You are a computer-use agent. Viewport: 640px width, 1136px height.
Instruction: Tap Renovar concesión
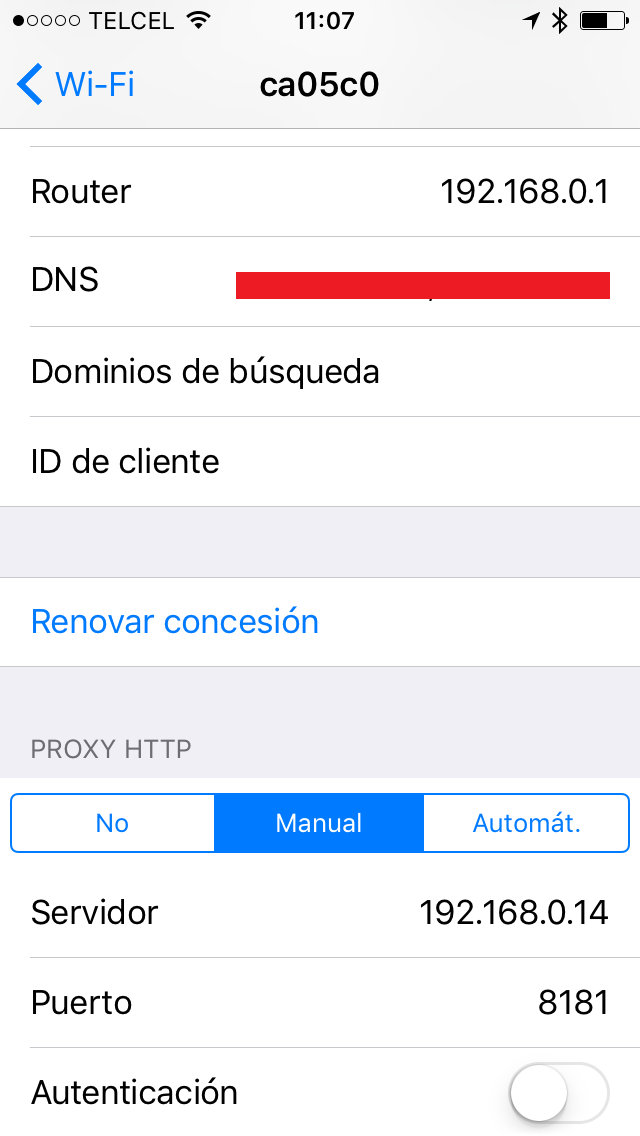(x=175, y=622)
